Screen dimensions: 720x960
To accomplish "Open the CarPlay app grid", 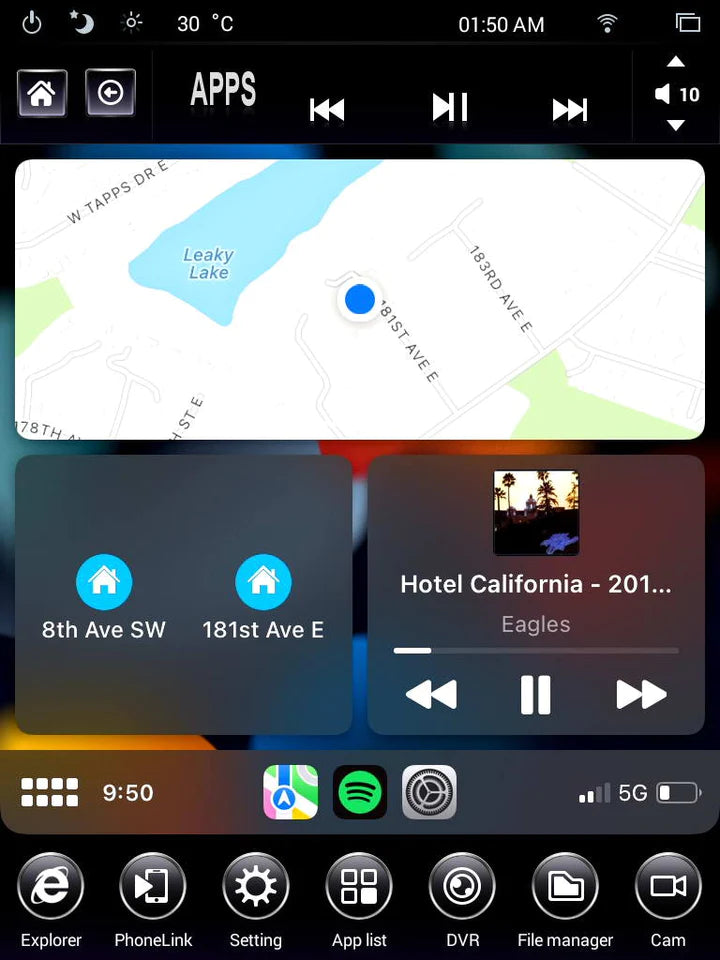I will [x=50, y=793].
